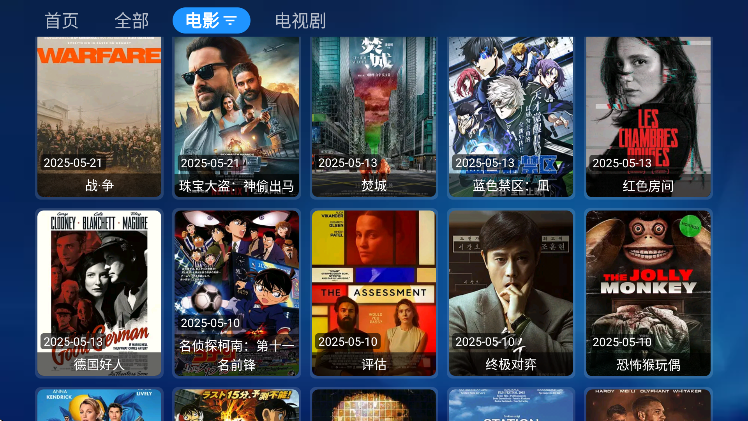This screenshot has height=421, width=748.
Task: Open the movie 终极对弈
Action: 510,290
